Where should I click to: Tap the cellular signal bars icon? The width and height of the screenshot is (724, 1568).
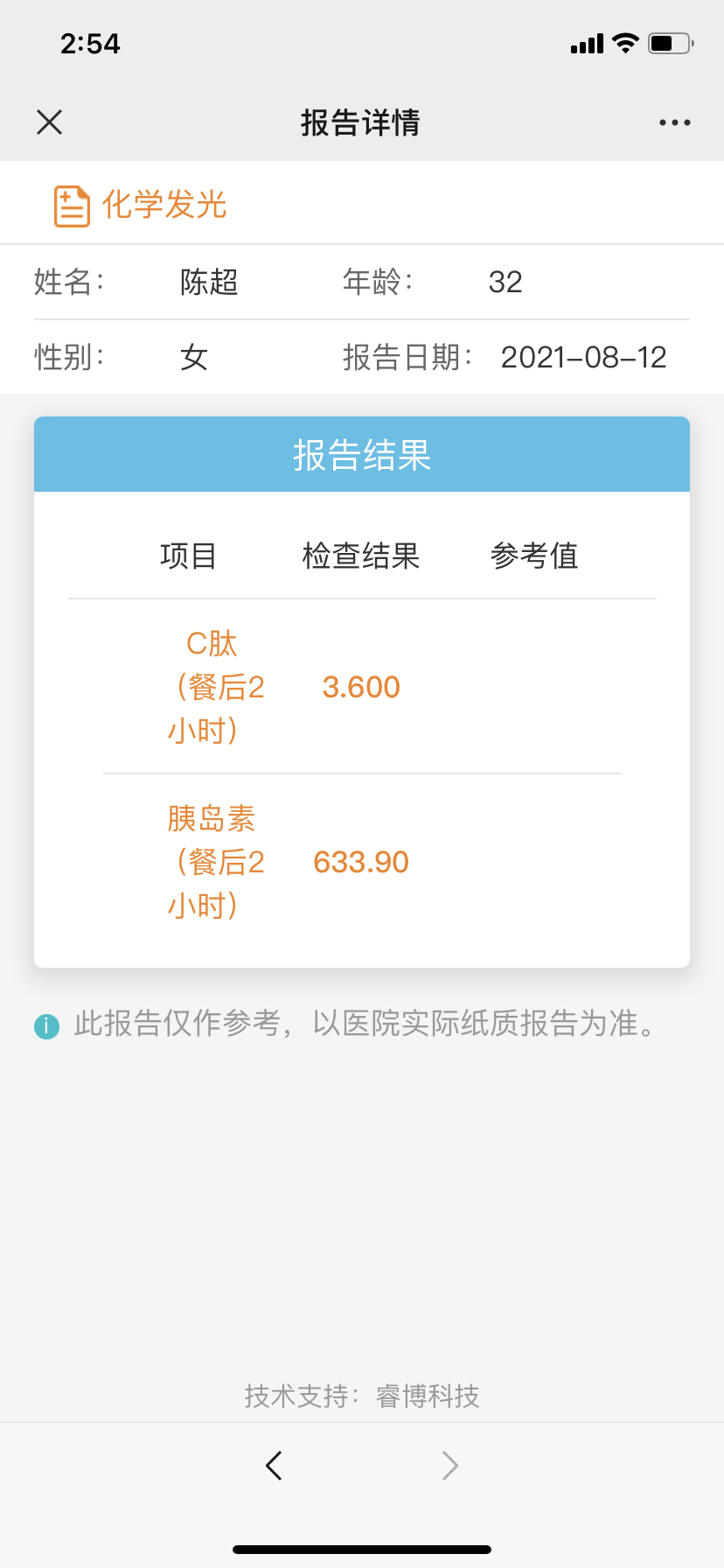click(587, 42)
